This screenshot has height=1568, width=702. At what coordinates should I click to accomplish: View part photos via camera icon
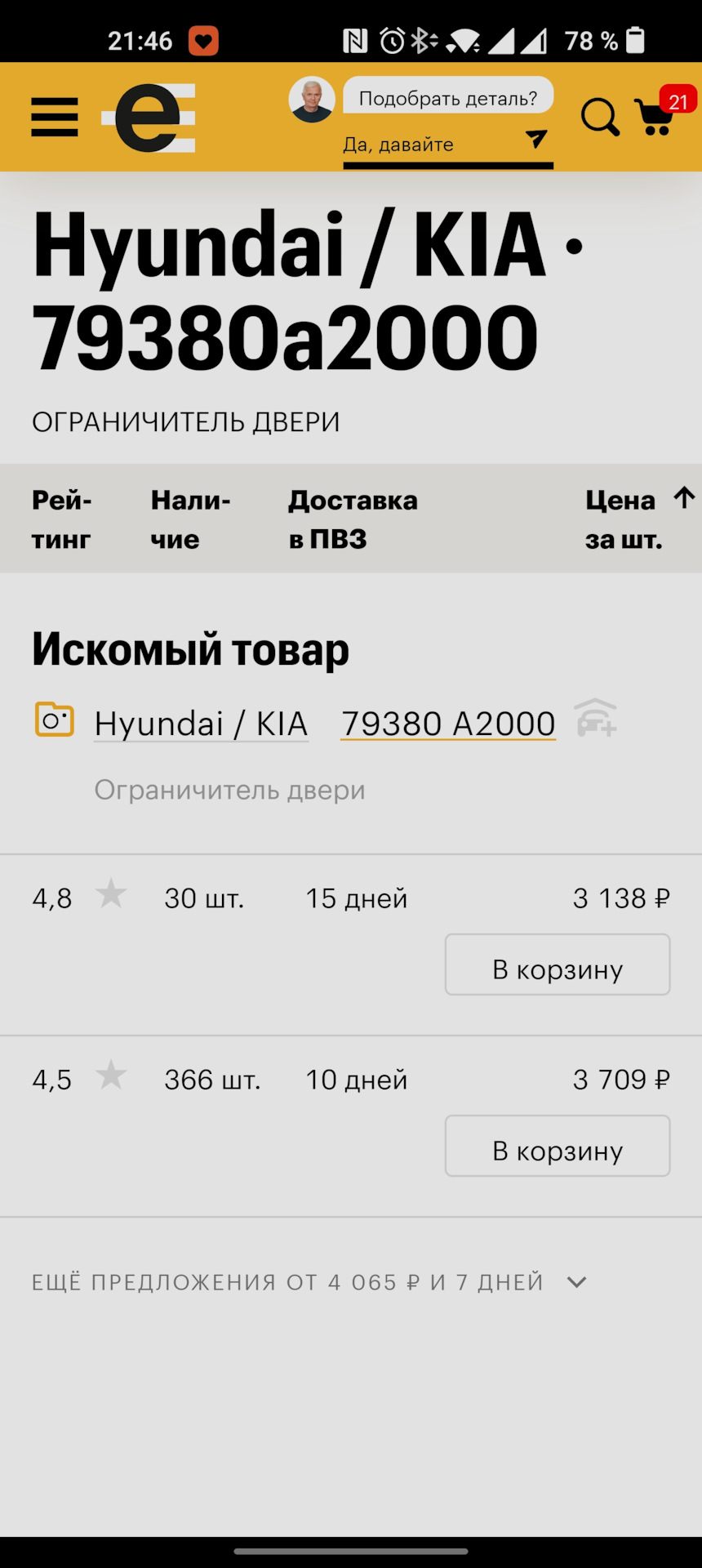coord(55,720)
